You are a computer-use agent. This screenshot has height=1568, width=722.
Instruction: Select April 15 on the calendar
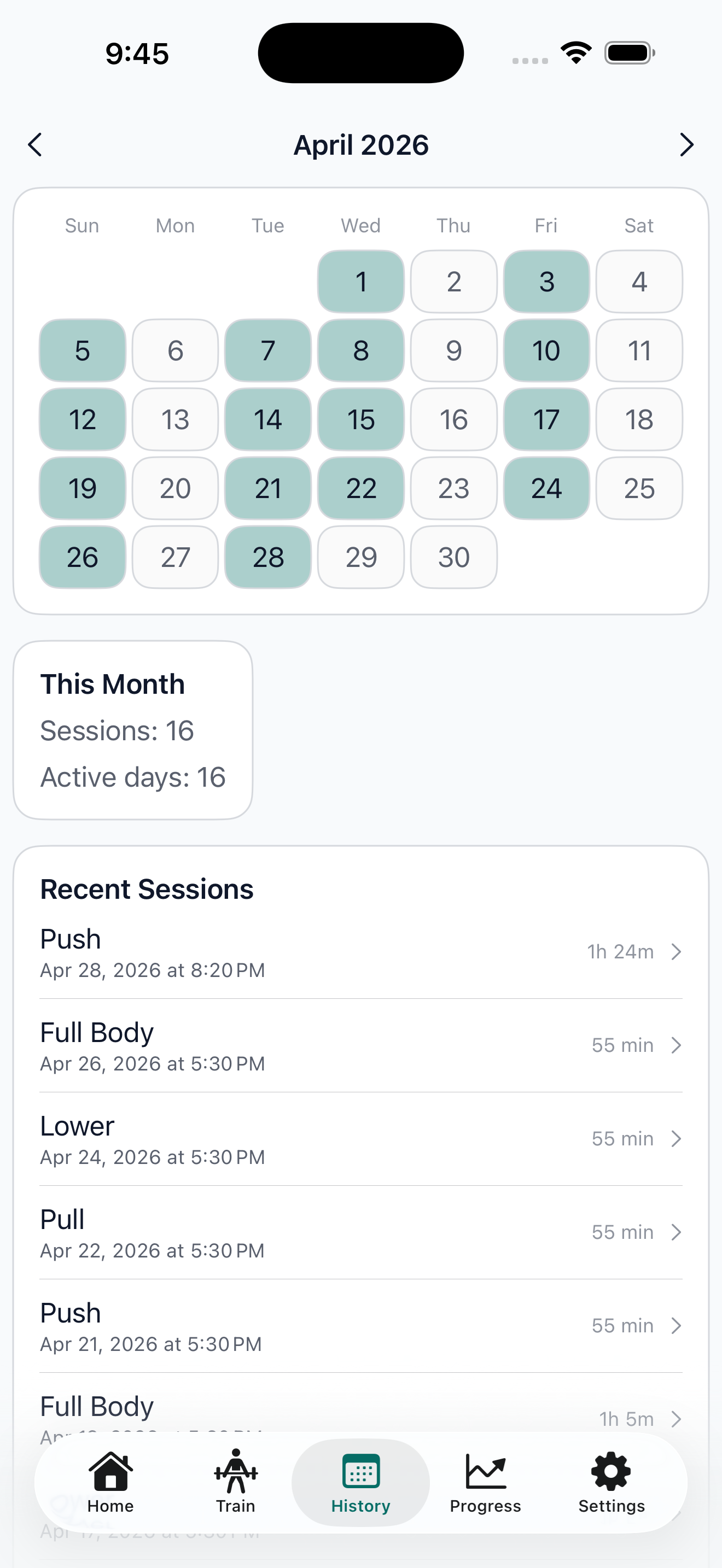pos(360,419)
